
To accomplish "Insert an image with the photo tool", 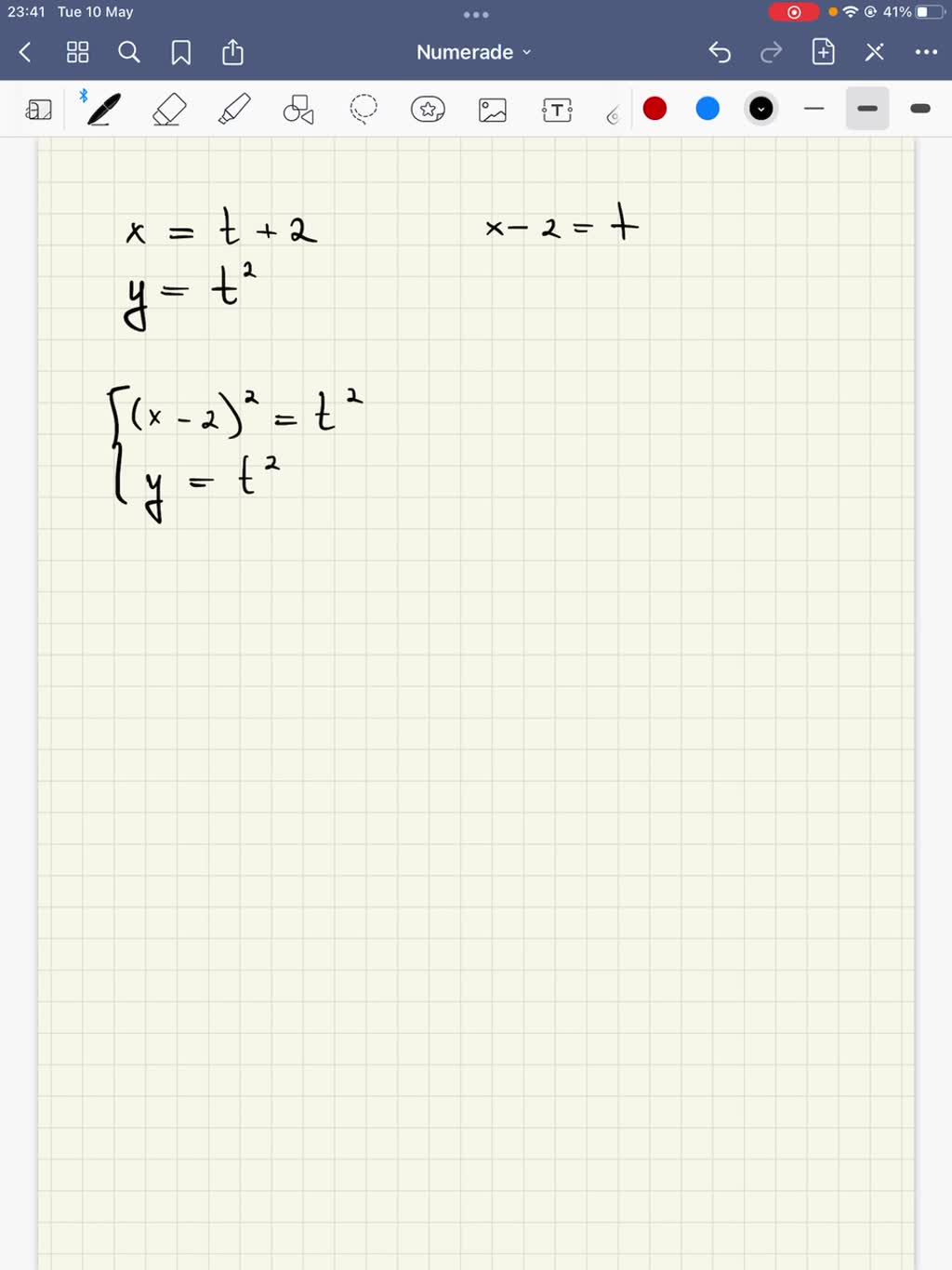I will pyautogui.click(x=493, y=111).
